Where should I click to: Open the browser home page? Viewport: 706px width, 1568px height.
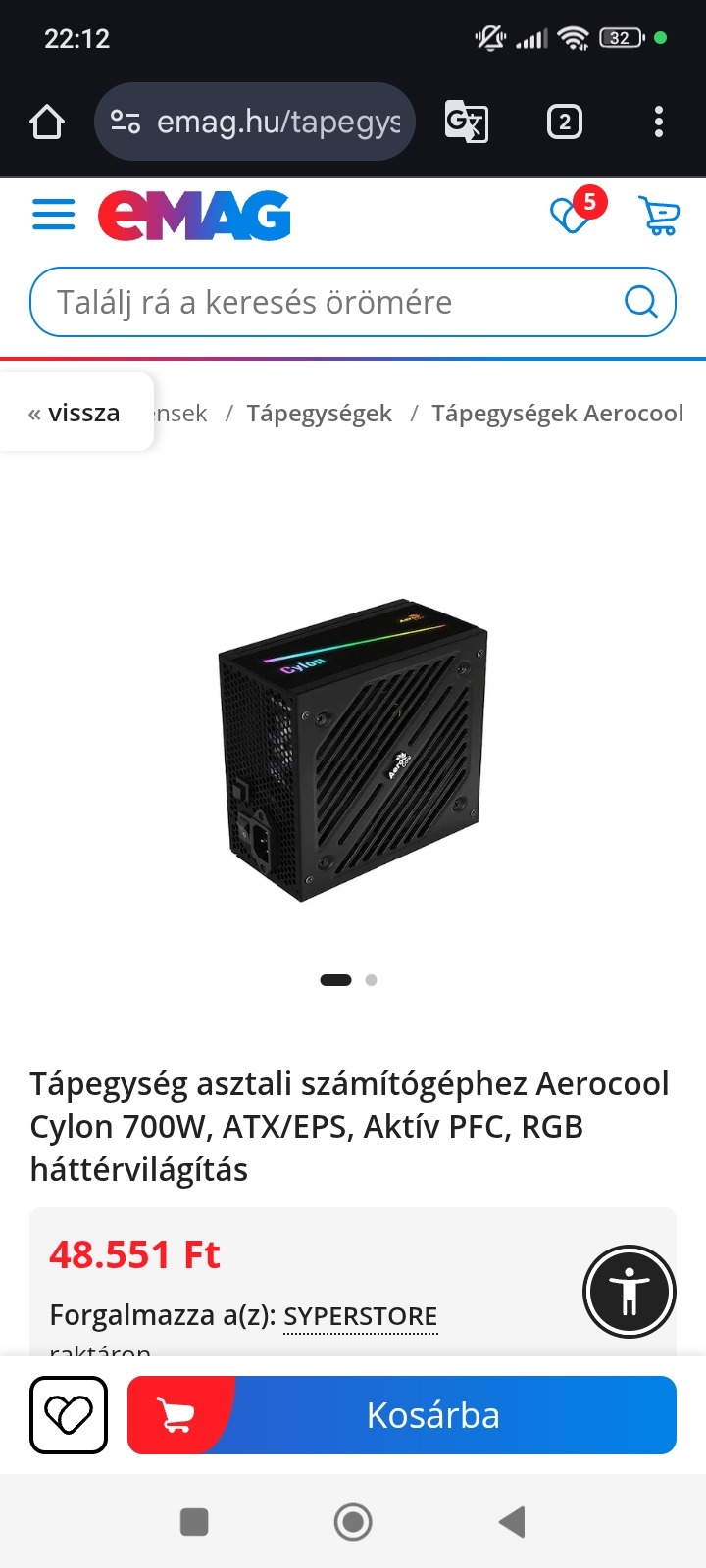[x=47, y=122]
